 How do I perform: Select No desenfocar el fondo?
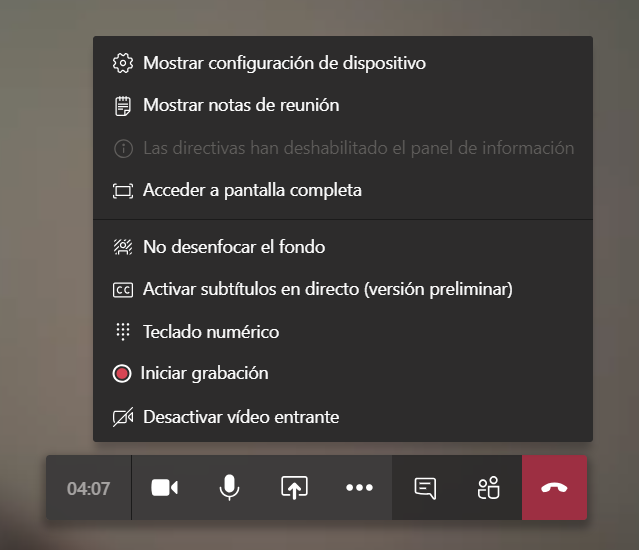point(233,247)
